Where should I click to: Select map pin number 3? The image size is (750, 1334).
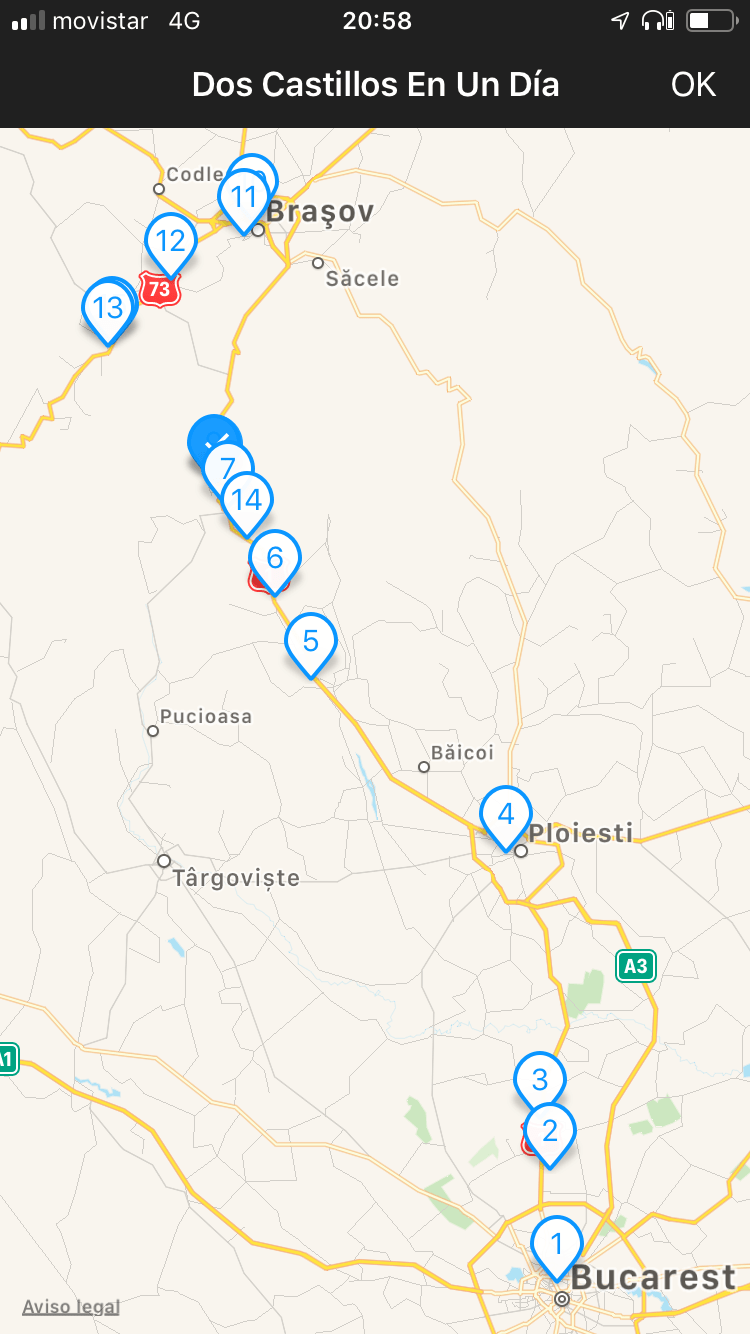coord(540,1078)
